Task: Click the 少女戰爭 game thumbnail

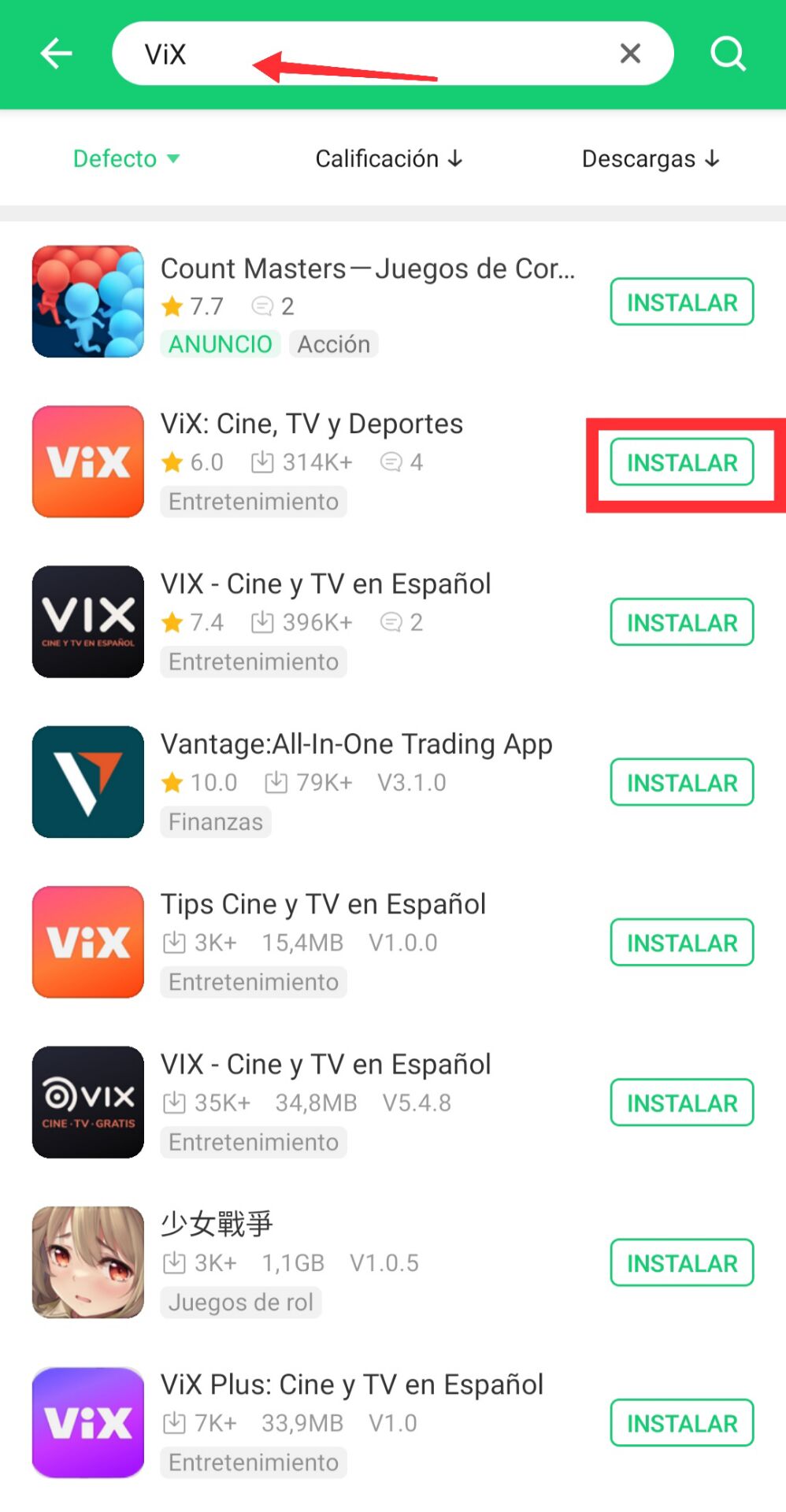Action: click(x=87, y=1262)
